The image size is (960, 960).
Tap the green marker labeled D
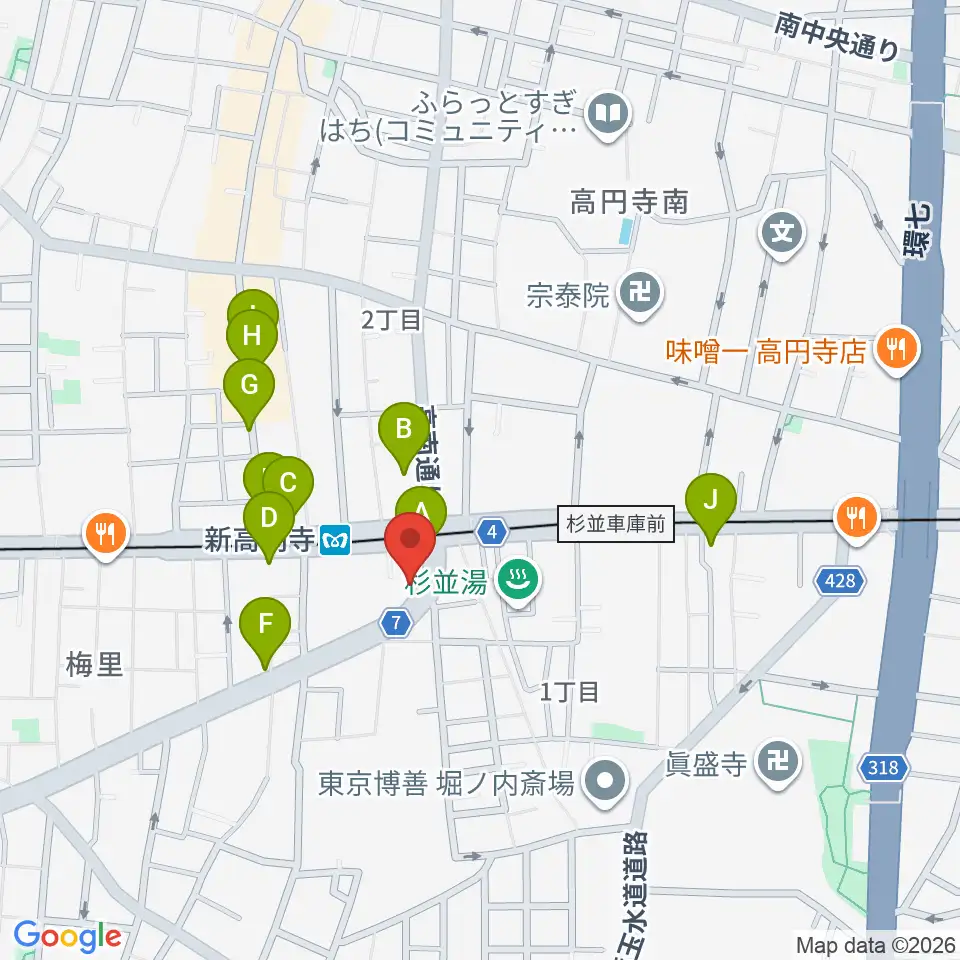pyautogui.click(x=268, y=519)
